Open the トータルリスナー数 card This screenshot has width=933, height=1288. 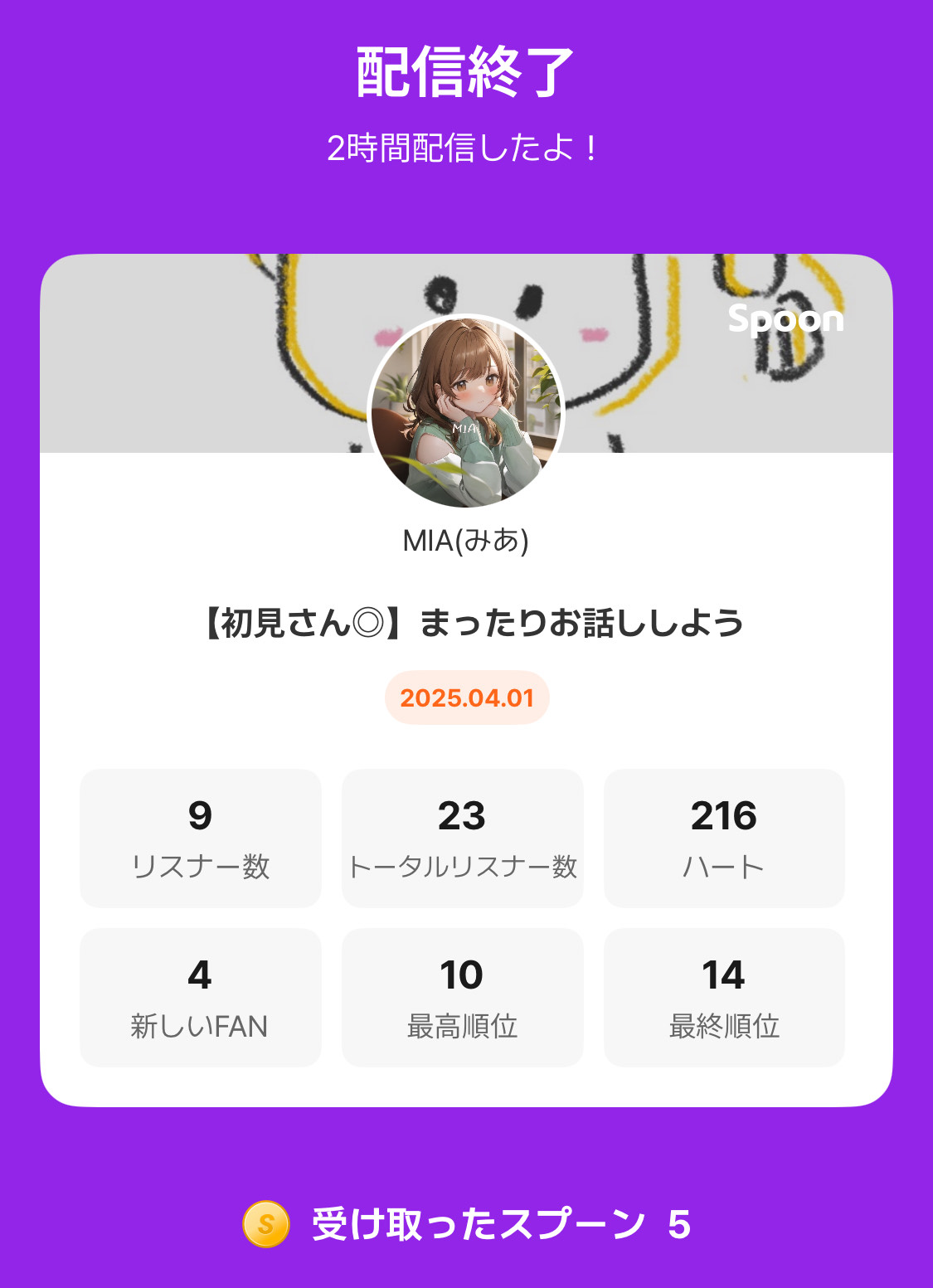click(462, 837)
